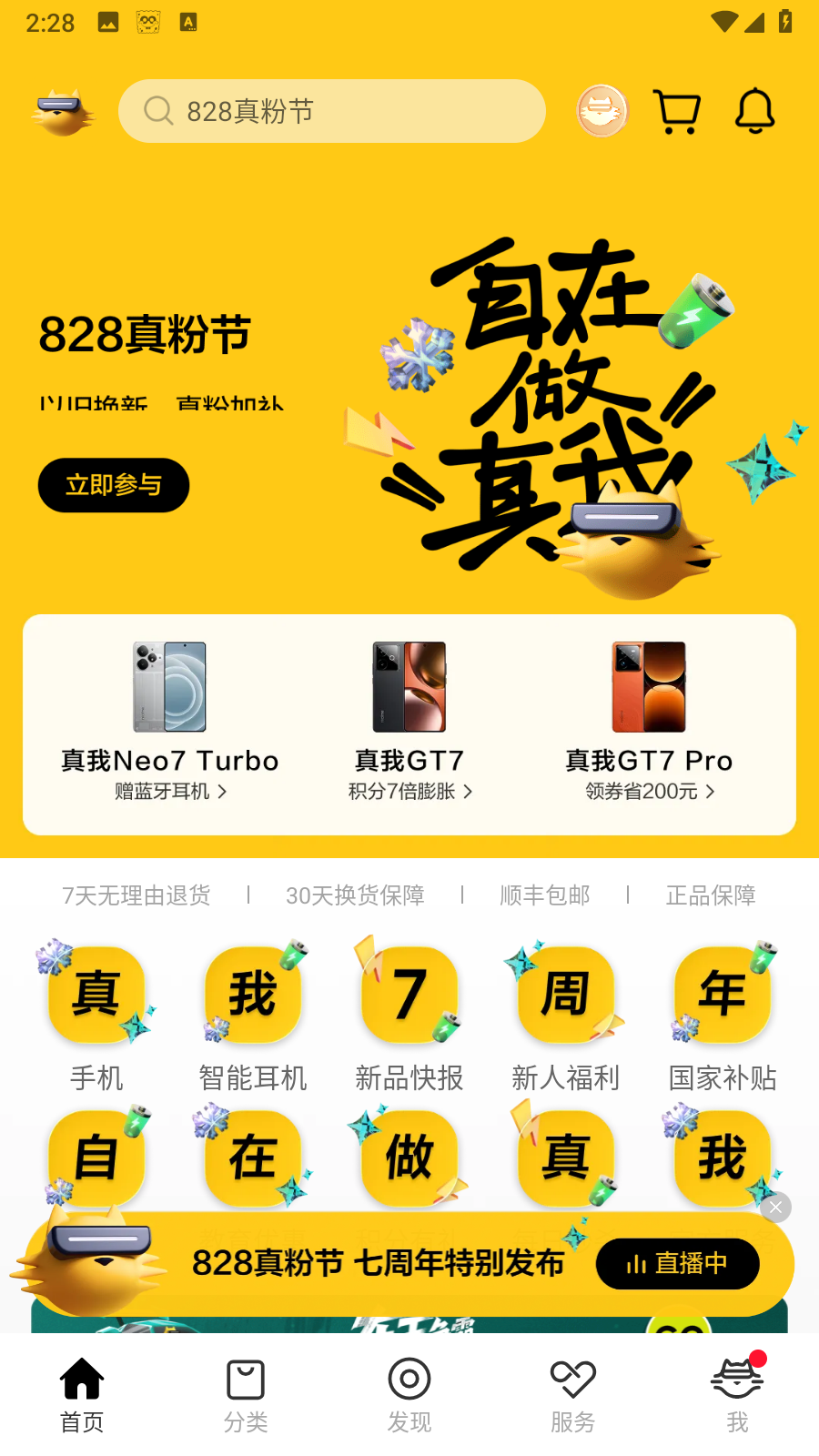Open the 手机 category icon
This screenshot has height=1456, width=819.
96,995
